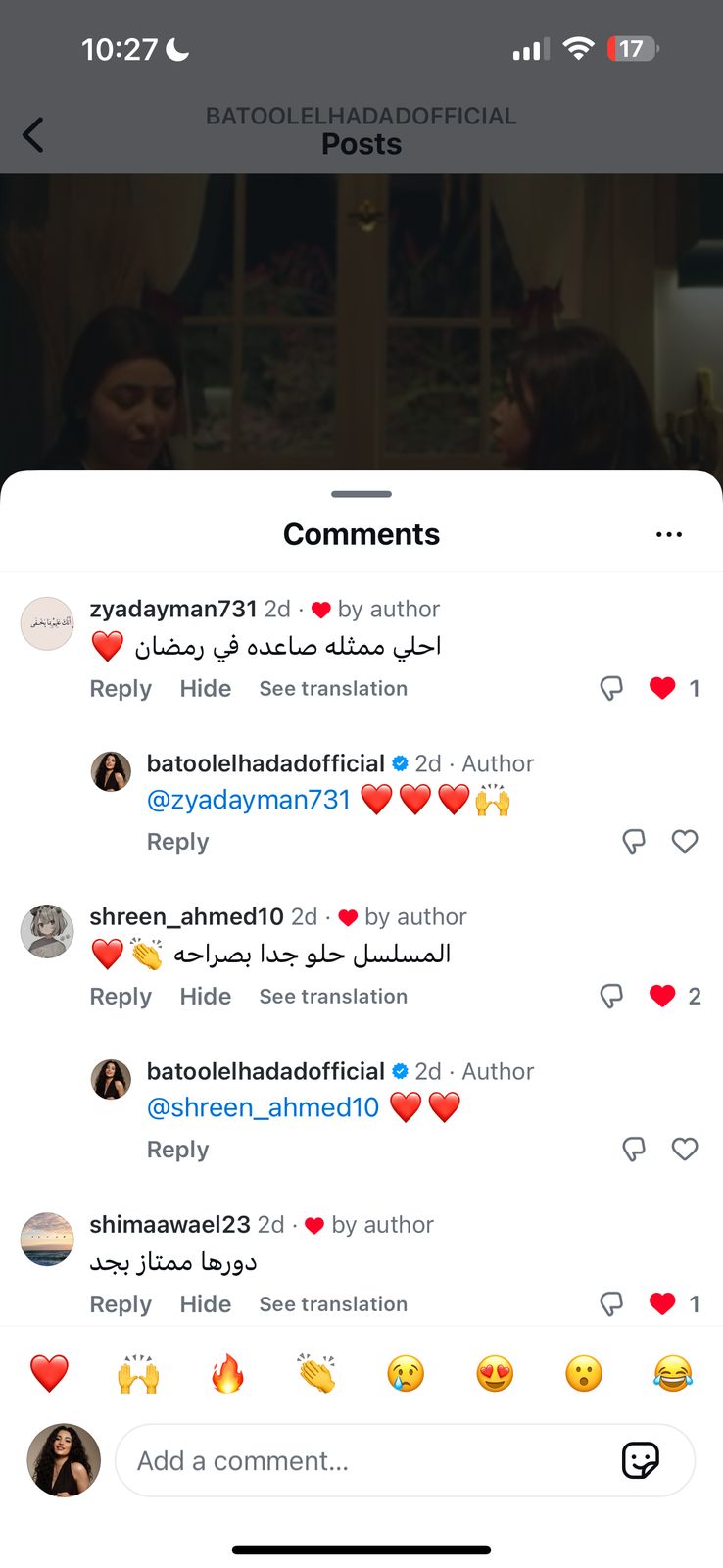This screenshot has width=723, height=1568.
Task: See translation of zyadayman731's comment
Action: point(333,688)
